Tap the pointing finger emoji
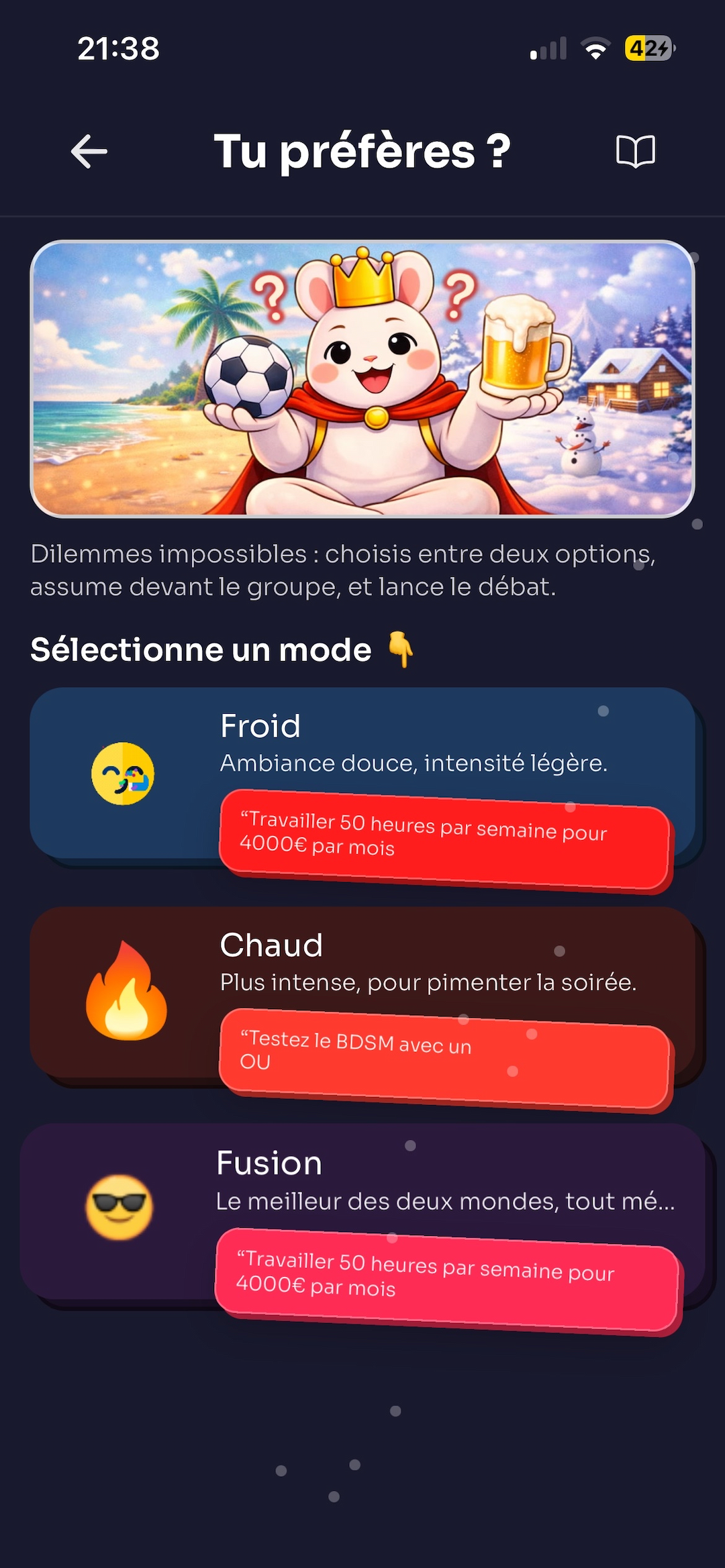This screenshot has width=725, height=1568. click(401, 649)
